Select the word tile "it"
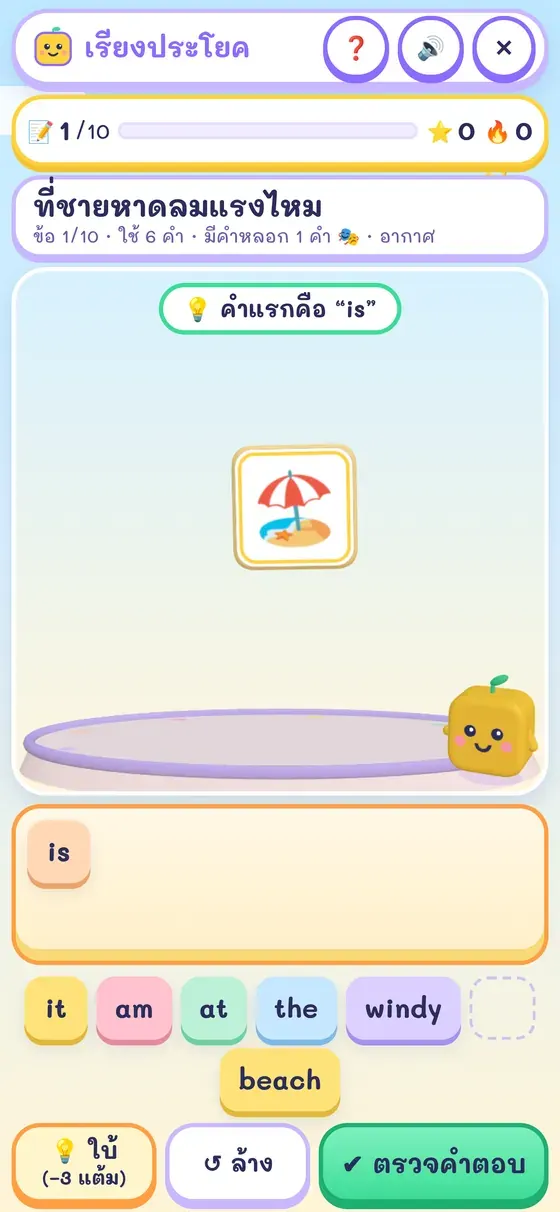 click(56, 1010)
